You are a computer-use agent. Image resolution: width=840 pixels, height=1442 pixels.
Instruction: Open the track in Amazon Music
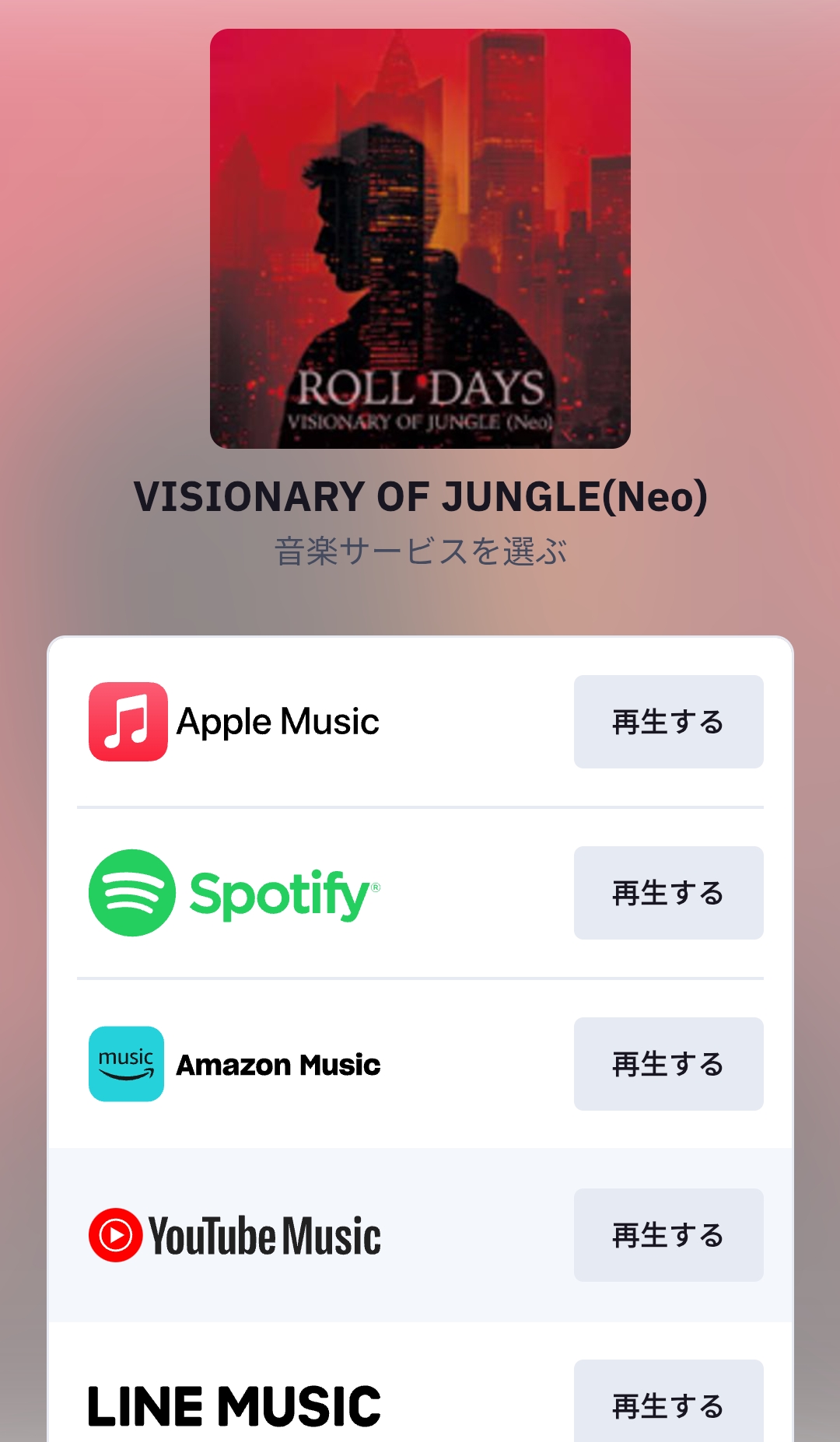[668, 1064]
